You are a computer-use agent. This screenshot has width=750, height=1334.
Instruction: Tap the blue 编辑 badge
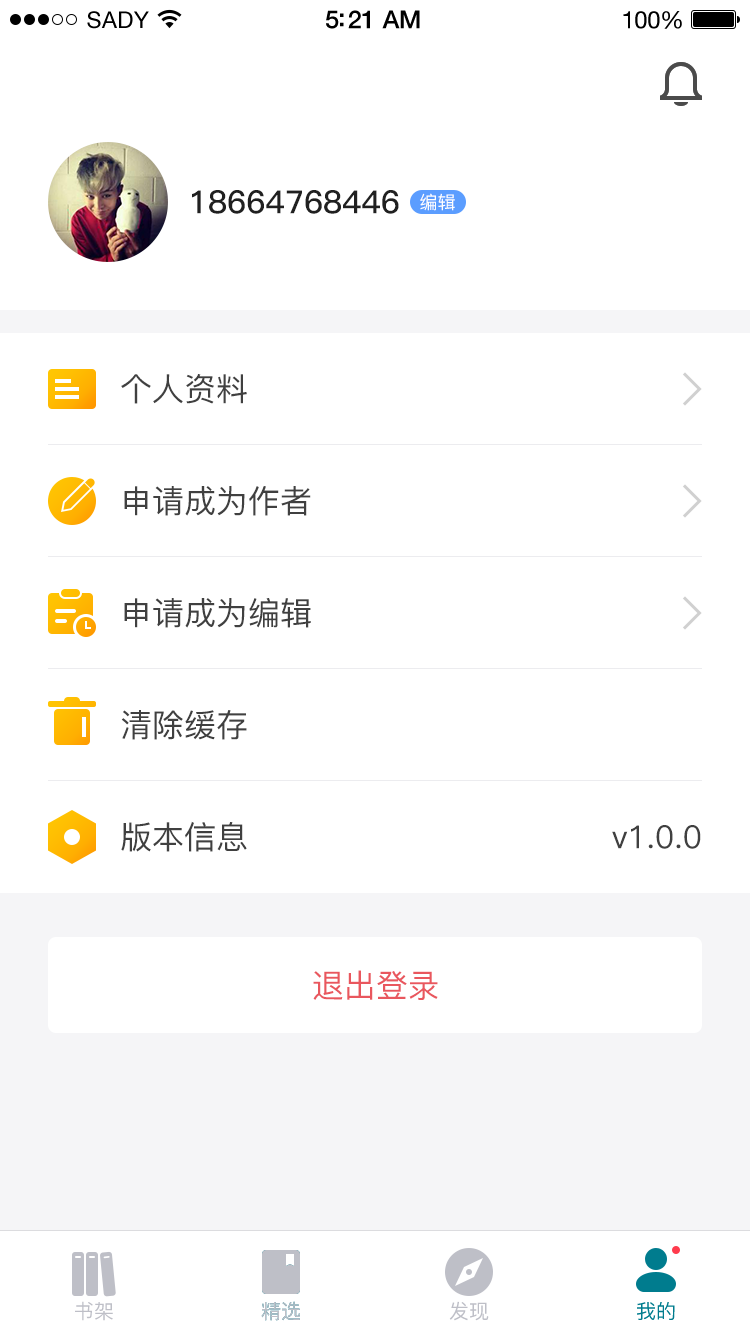(438, 202)
